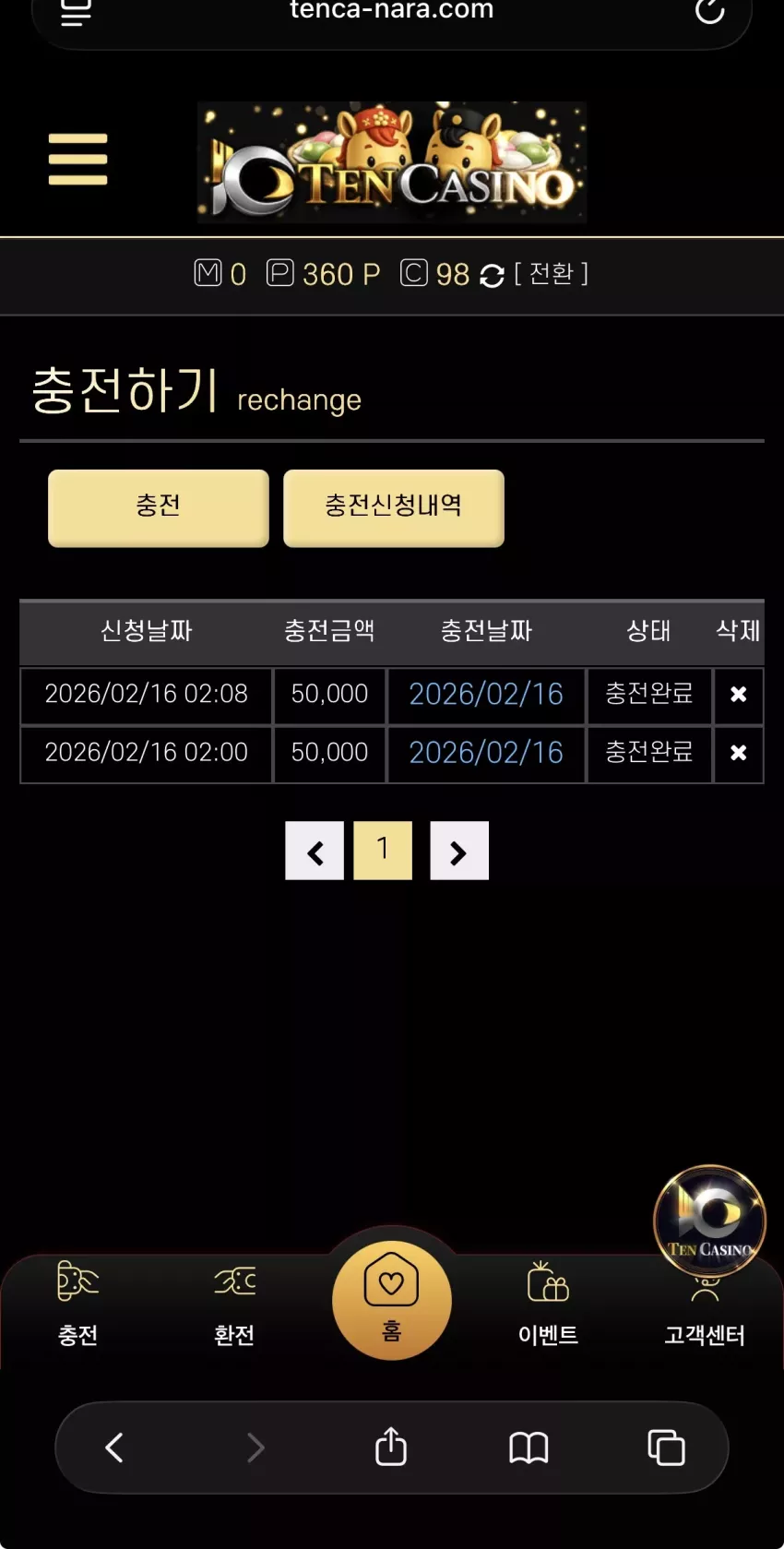Open the hamburger drawer menu
This screenshot has height=1549, width=784.
(77, 159)
